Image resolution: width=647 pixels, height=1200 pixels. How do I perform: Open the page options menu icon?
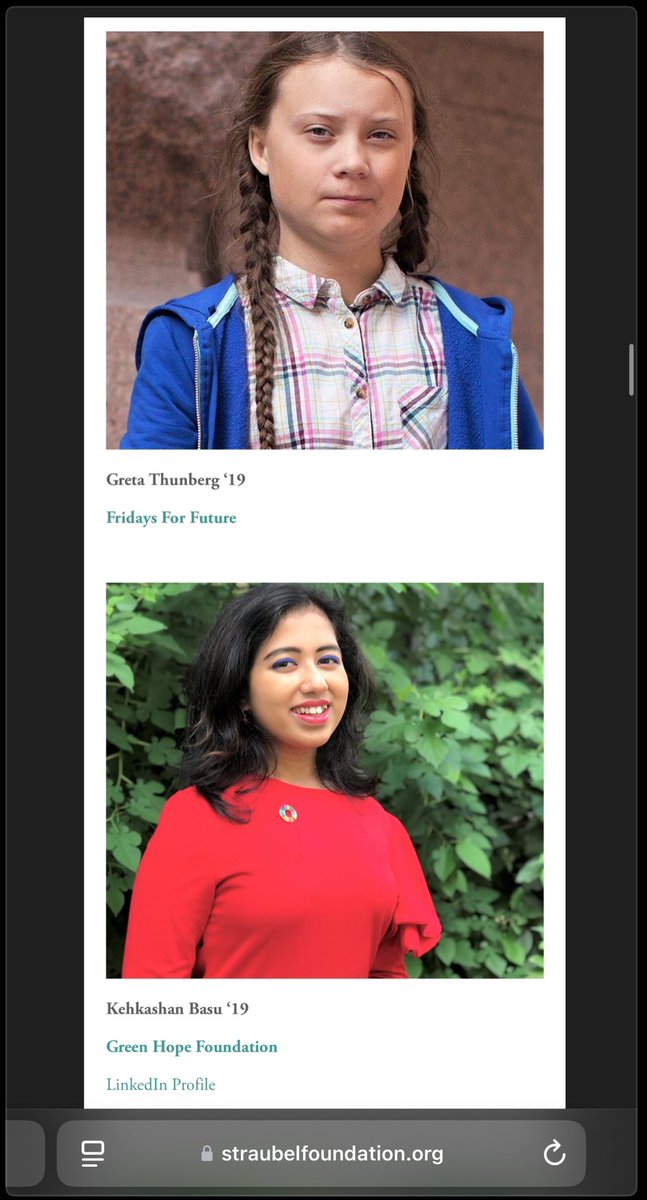coord(93,1154)
